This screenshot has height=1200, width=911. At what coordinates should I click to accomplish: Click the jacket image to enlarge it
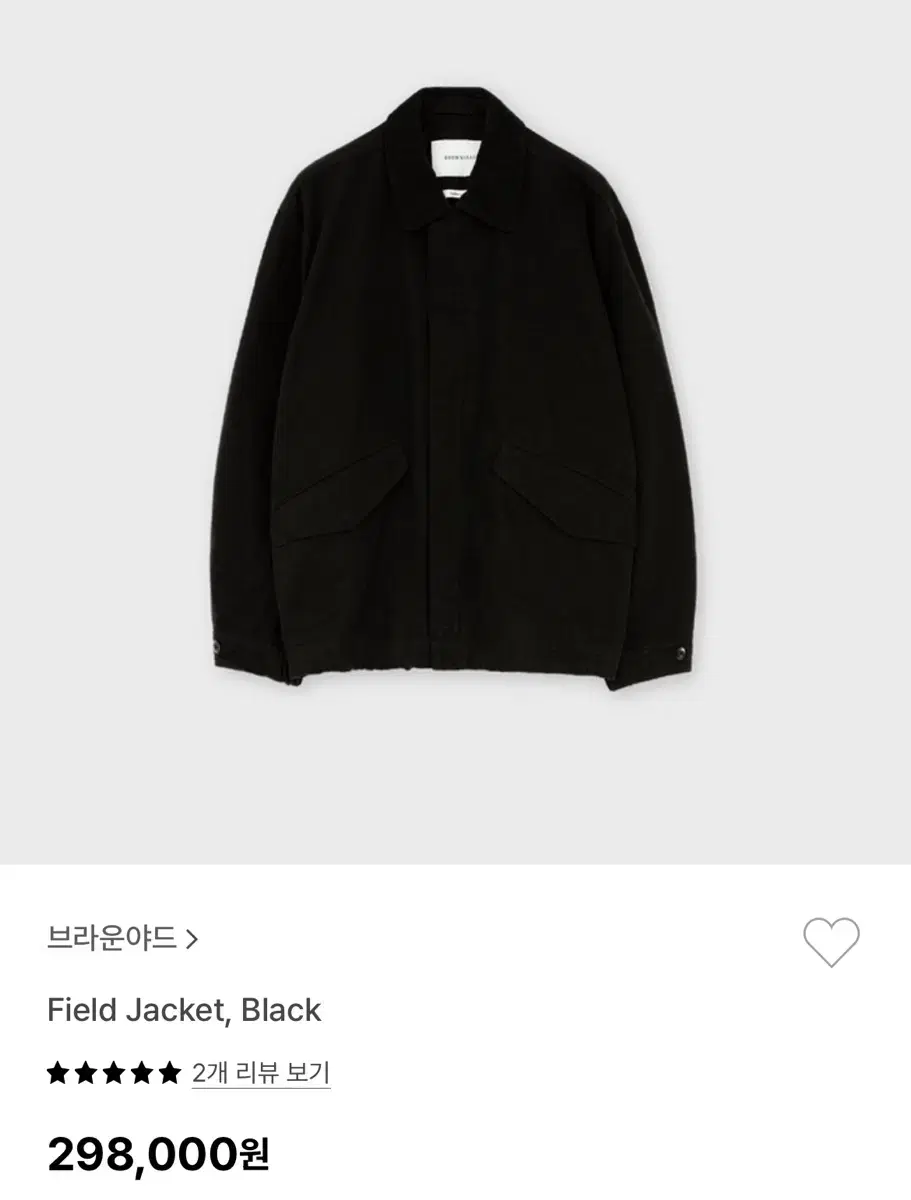tap(455, 420)
